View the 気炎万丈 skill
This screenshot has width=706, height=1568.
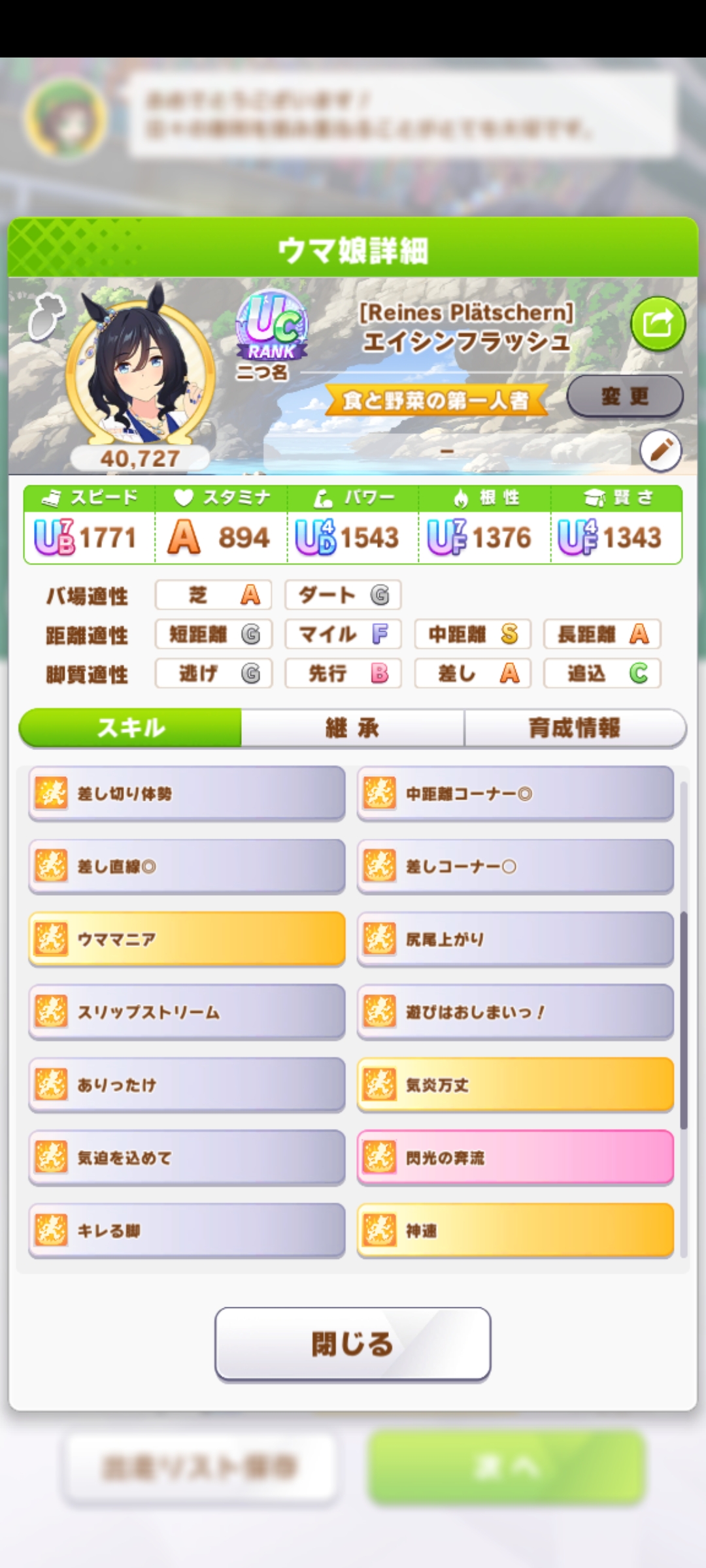pyautogui.click(x=515, y=1085)
